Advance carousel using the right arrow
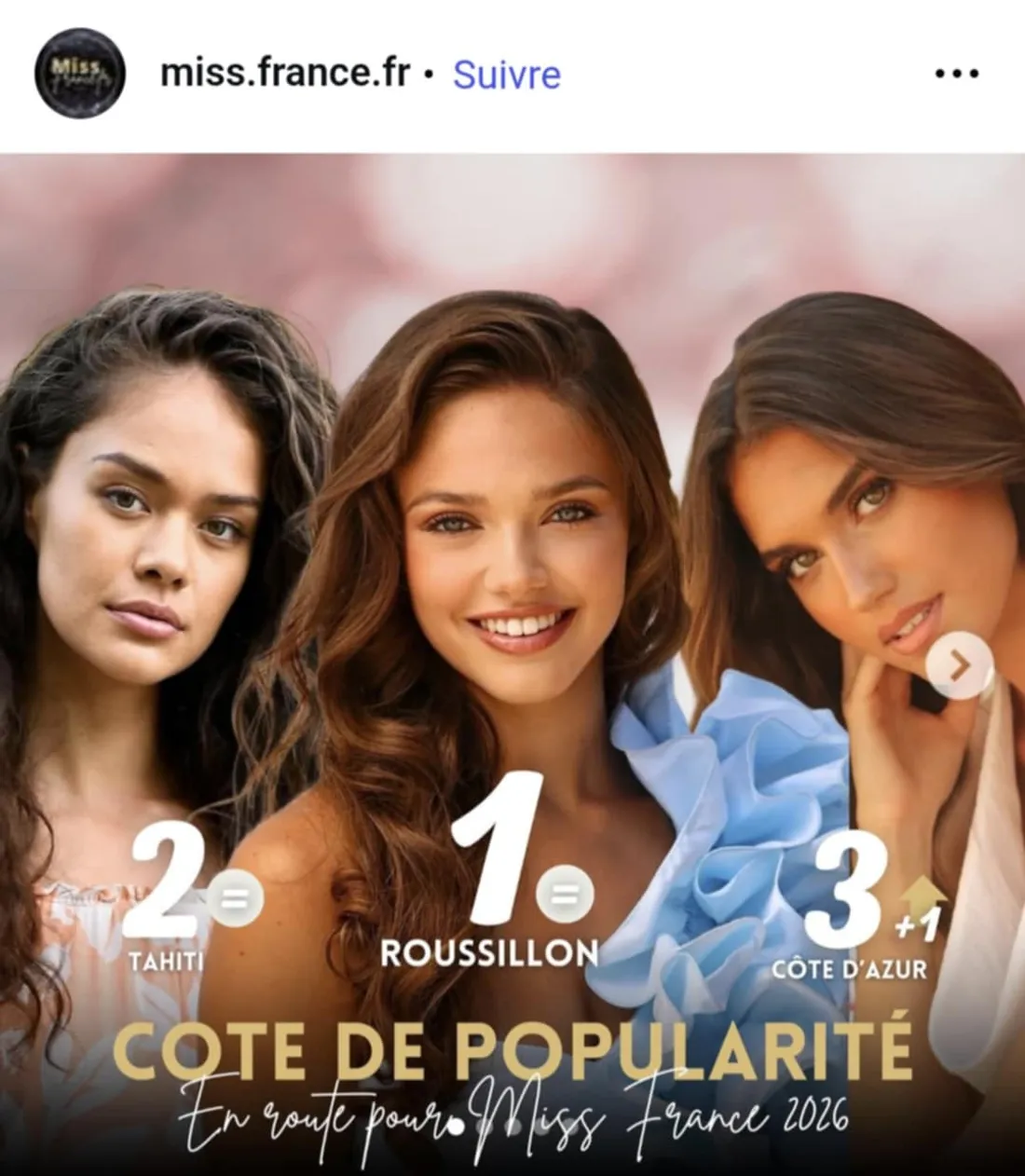 pyautogui.click(x=960, y=666)
